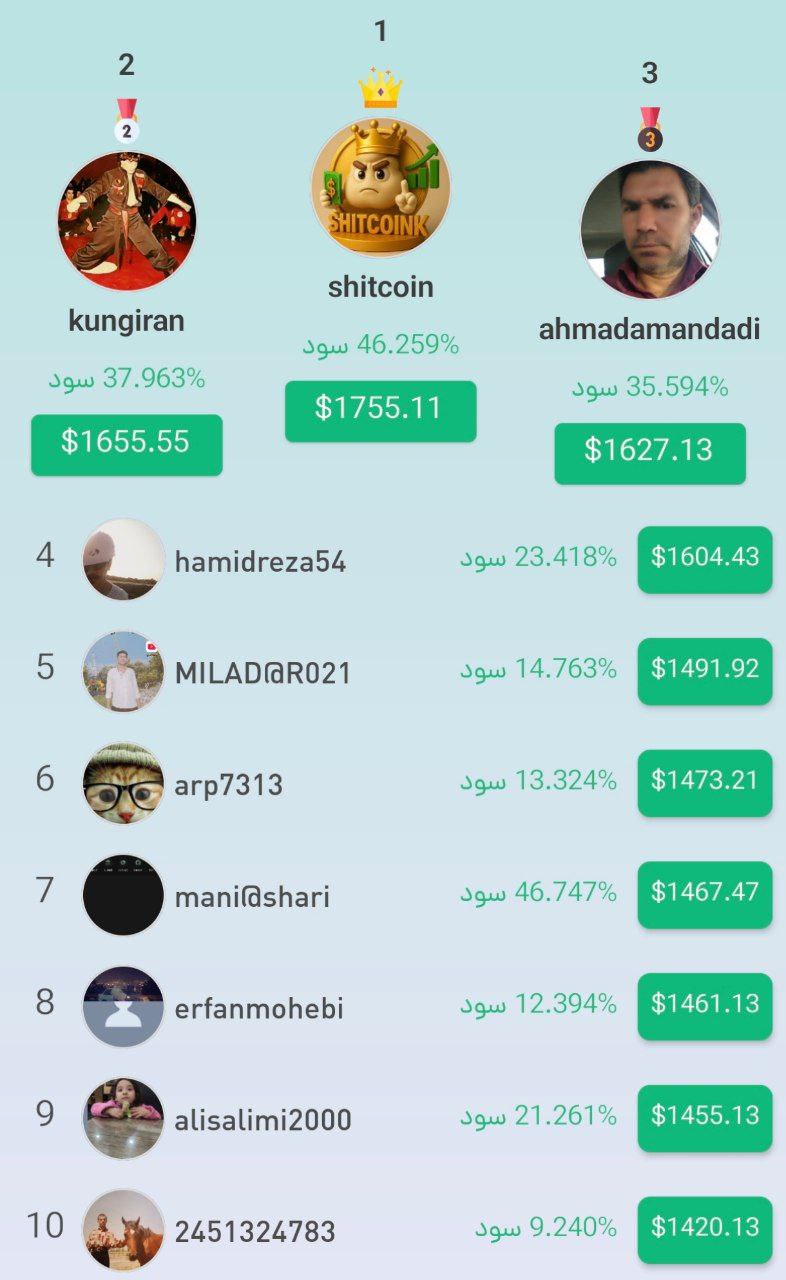Viewport: 786px width, 1280px height.
Task: Select erfanmohebi's ranking row
Action: [258, 1008]
